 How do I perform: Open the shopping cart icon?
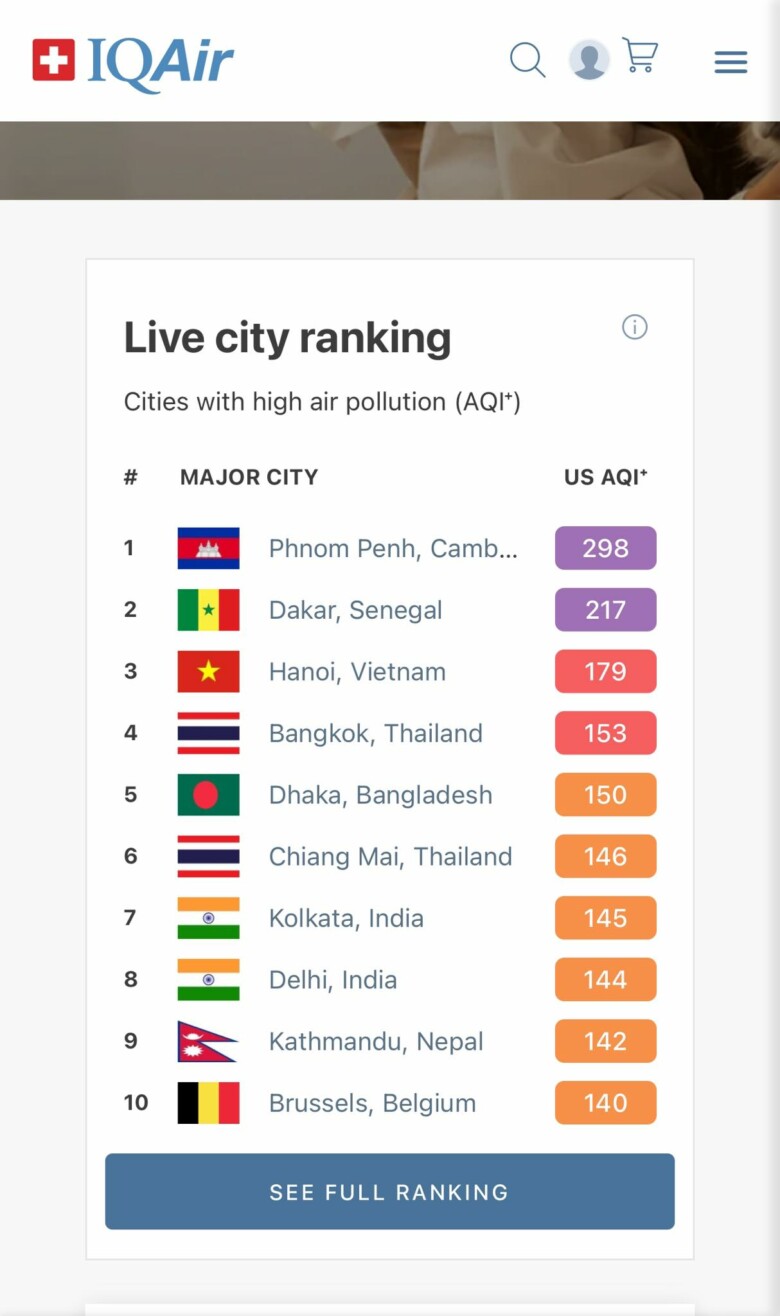pos(641,58)
